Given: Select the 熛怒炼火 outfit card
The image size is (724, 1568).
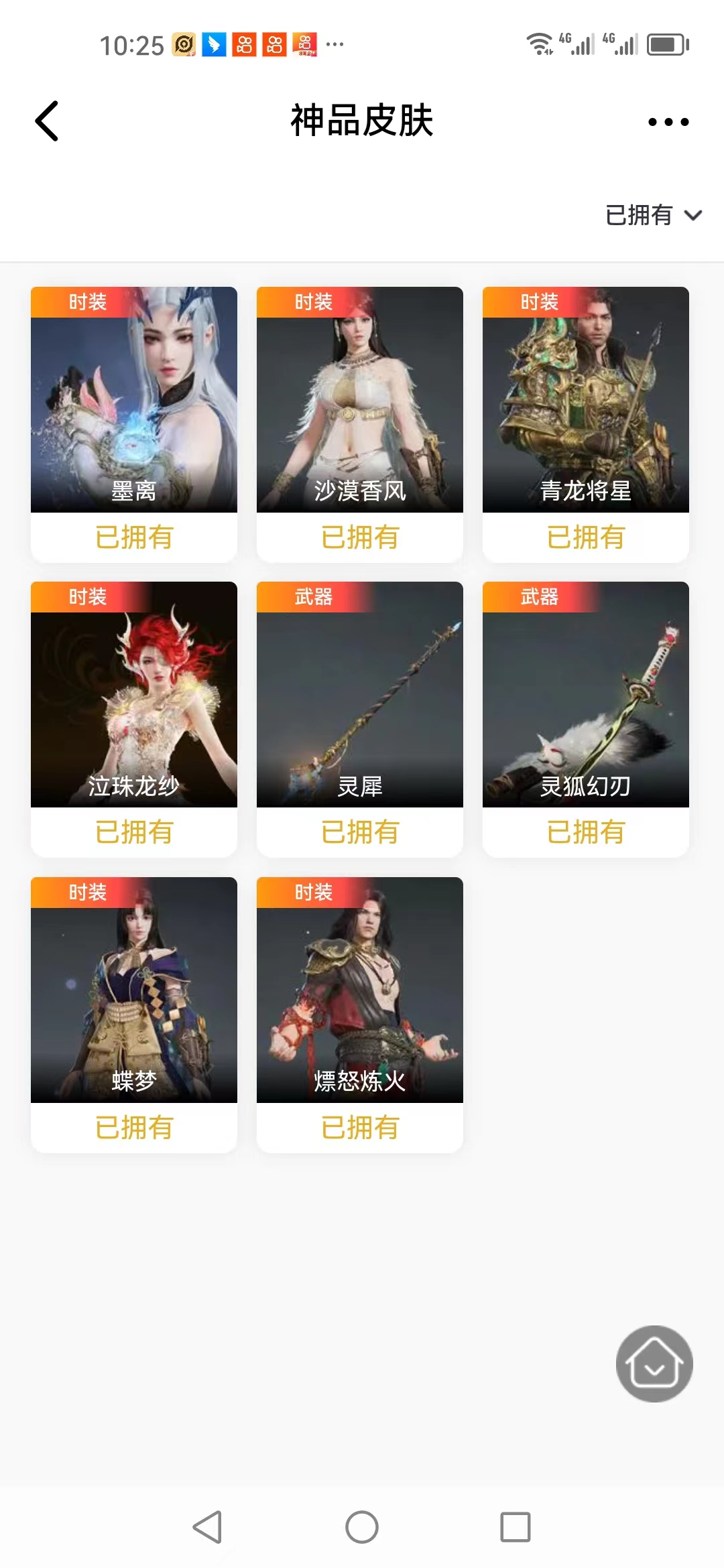Looking at the screenshot, I should point(360,1015).
